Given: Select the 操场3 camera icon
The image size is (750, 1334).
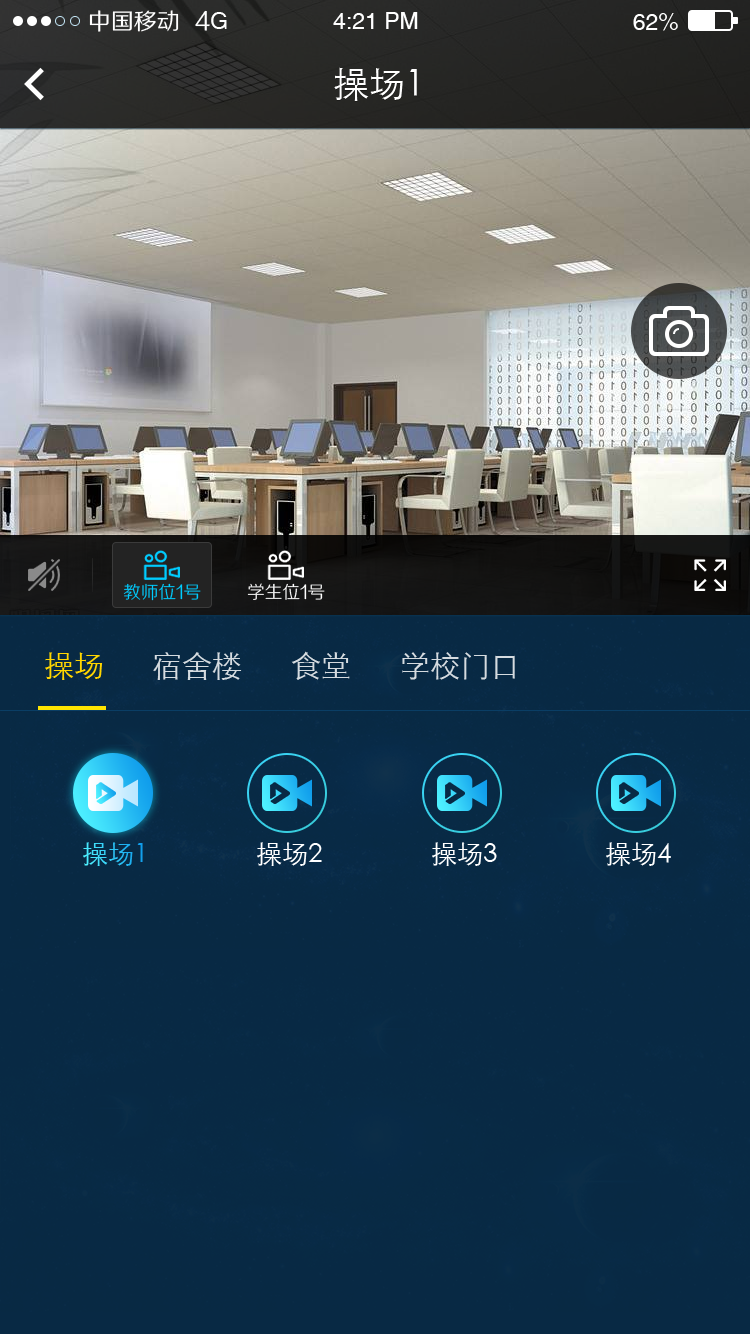Looking at the screenshot, I should click(x=462, y=792).
